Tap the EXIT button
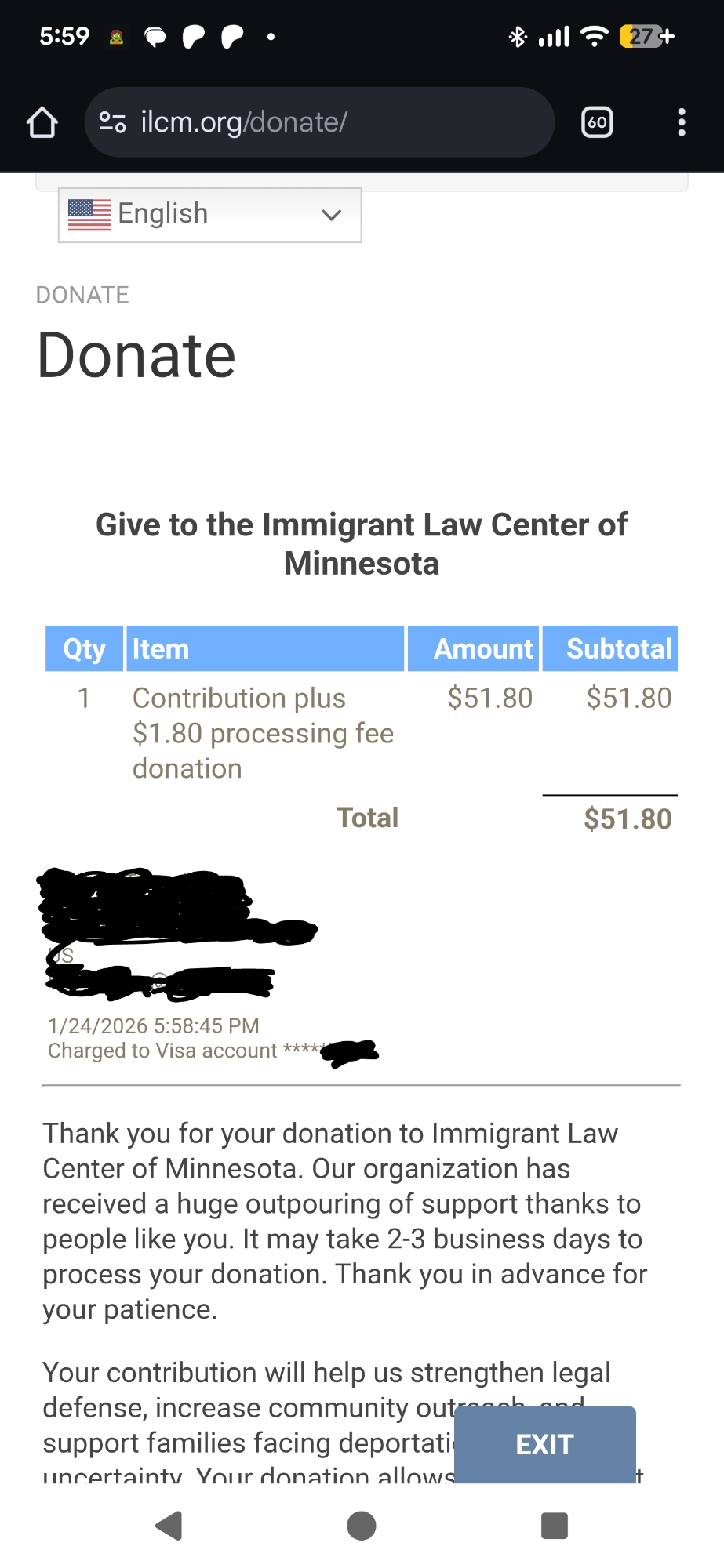Screen dimensions: 724x1568 click(544, 1444)
